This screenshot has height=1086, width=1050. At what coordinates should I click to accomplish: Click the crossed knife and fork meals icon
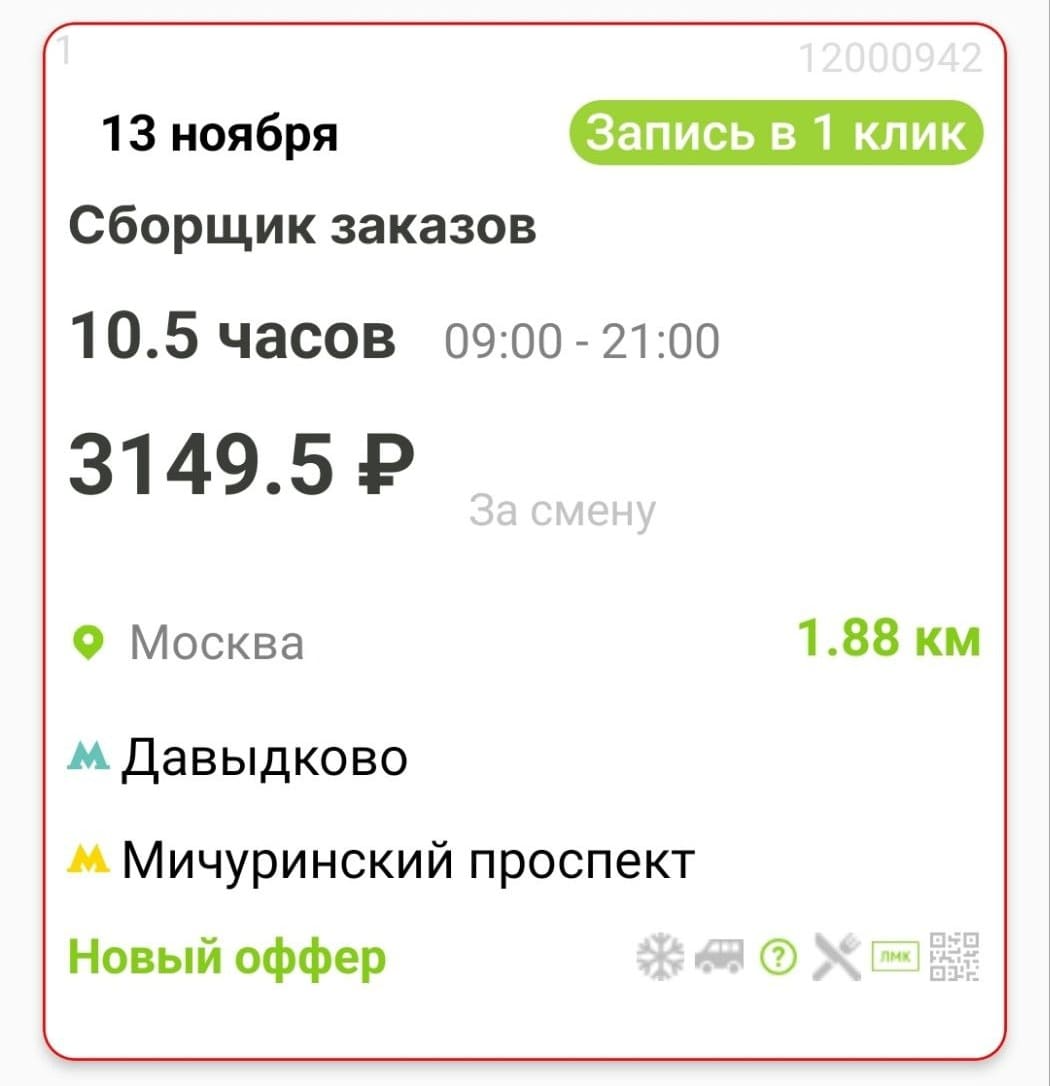(x=835, y=957)
